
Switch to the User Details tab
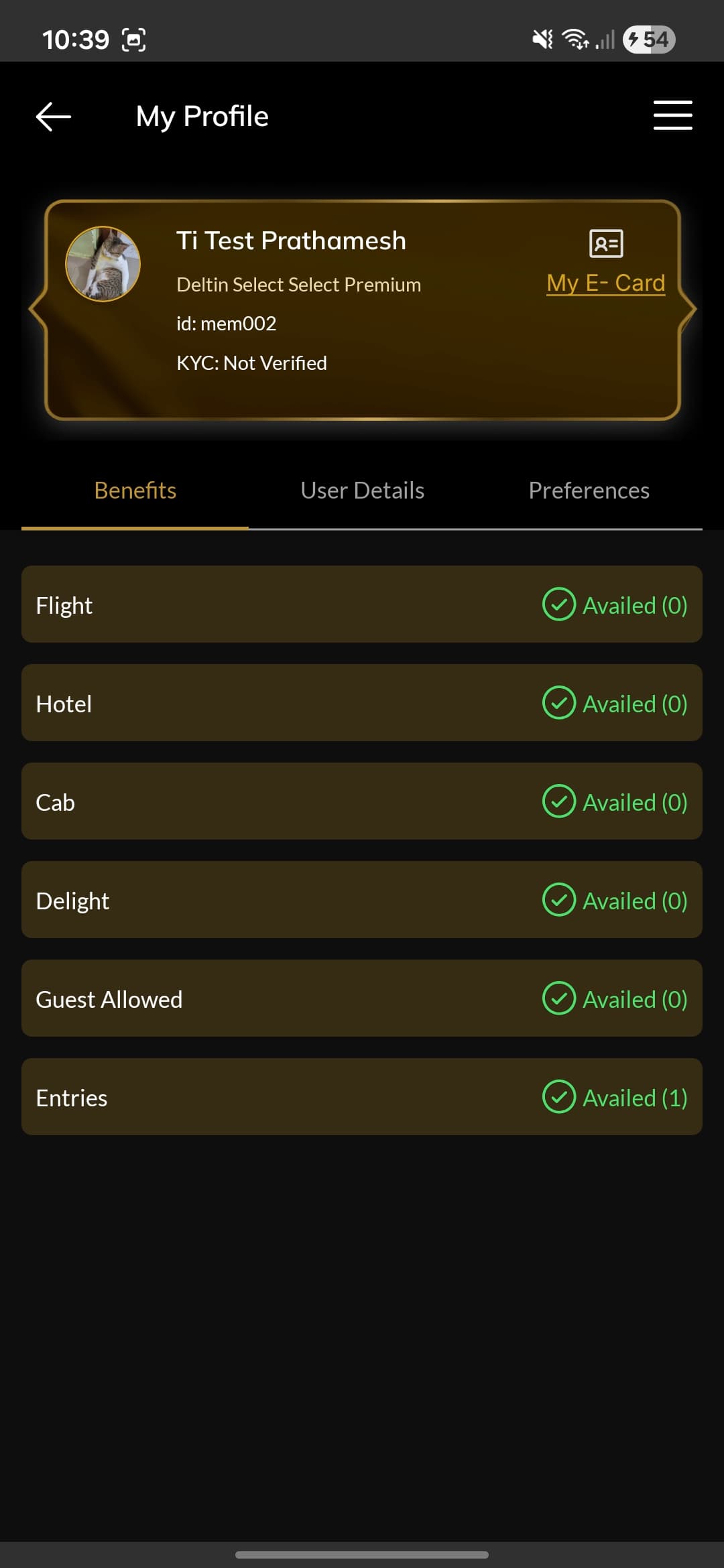[362, 491]
